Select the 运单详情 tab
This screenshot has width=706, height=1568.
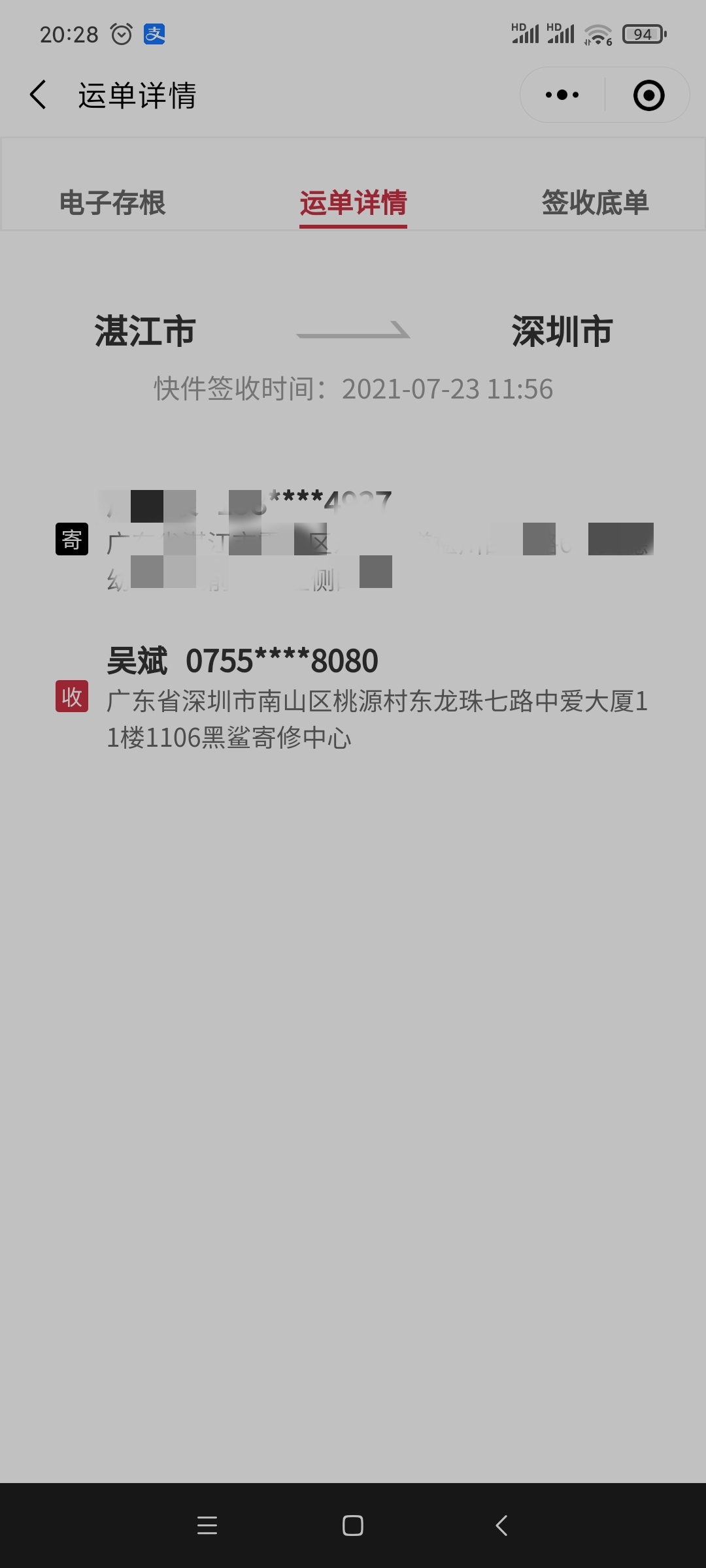(353, 203)
